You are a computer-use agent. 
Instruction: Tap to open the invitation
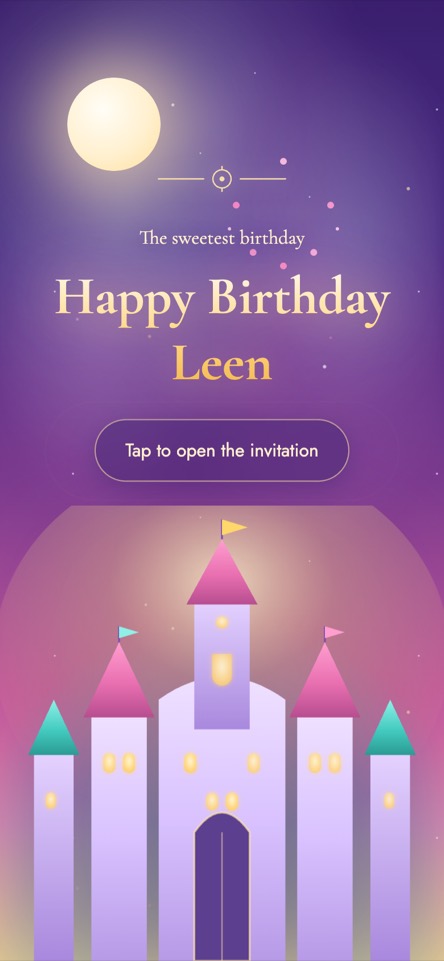coord(221,450)
